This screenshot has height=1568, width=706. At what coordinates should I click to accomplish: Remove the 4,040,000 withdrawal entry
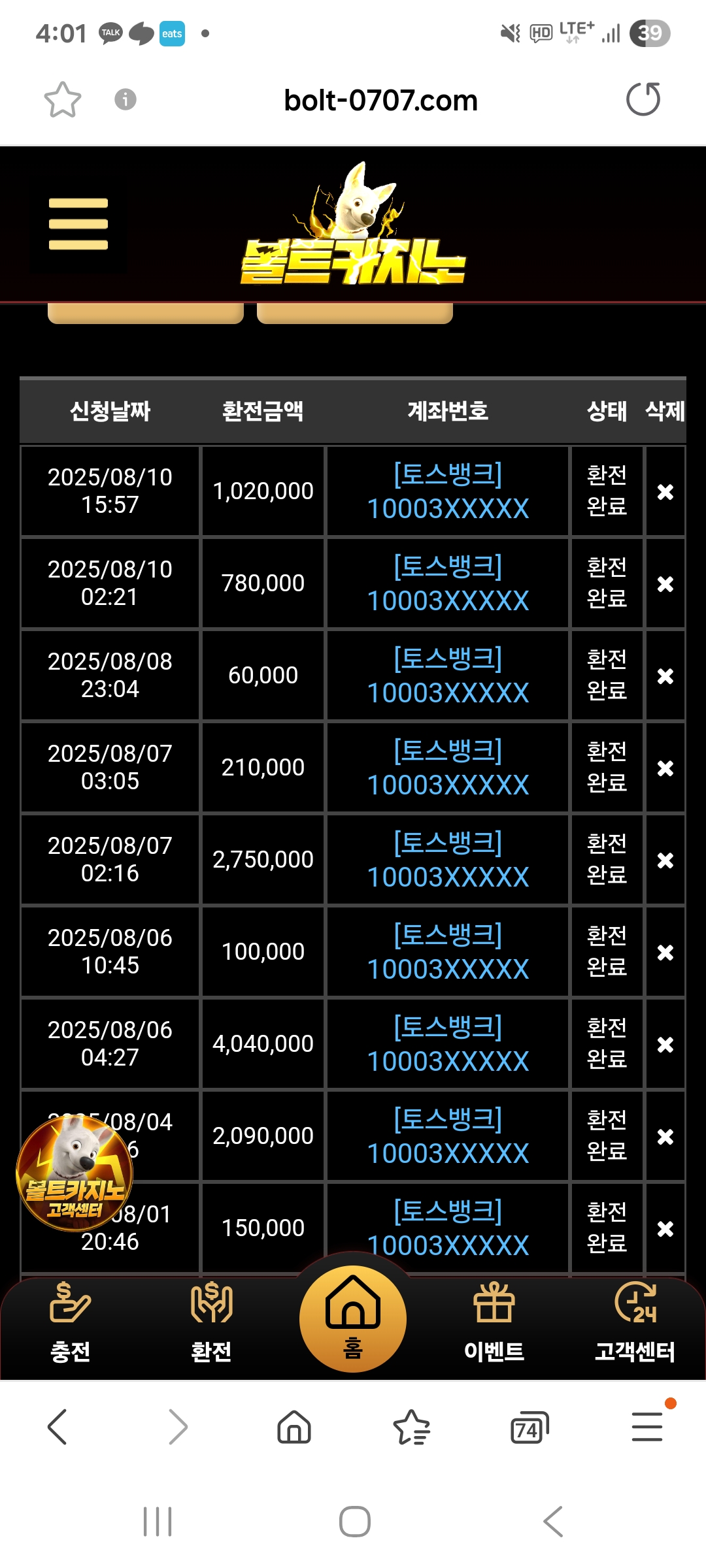click(x=665, y=1045)
